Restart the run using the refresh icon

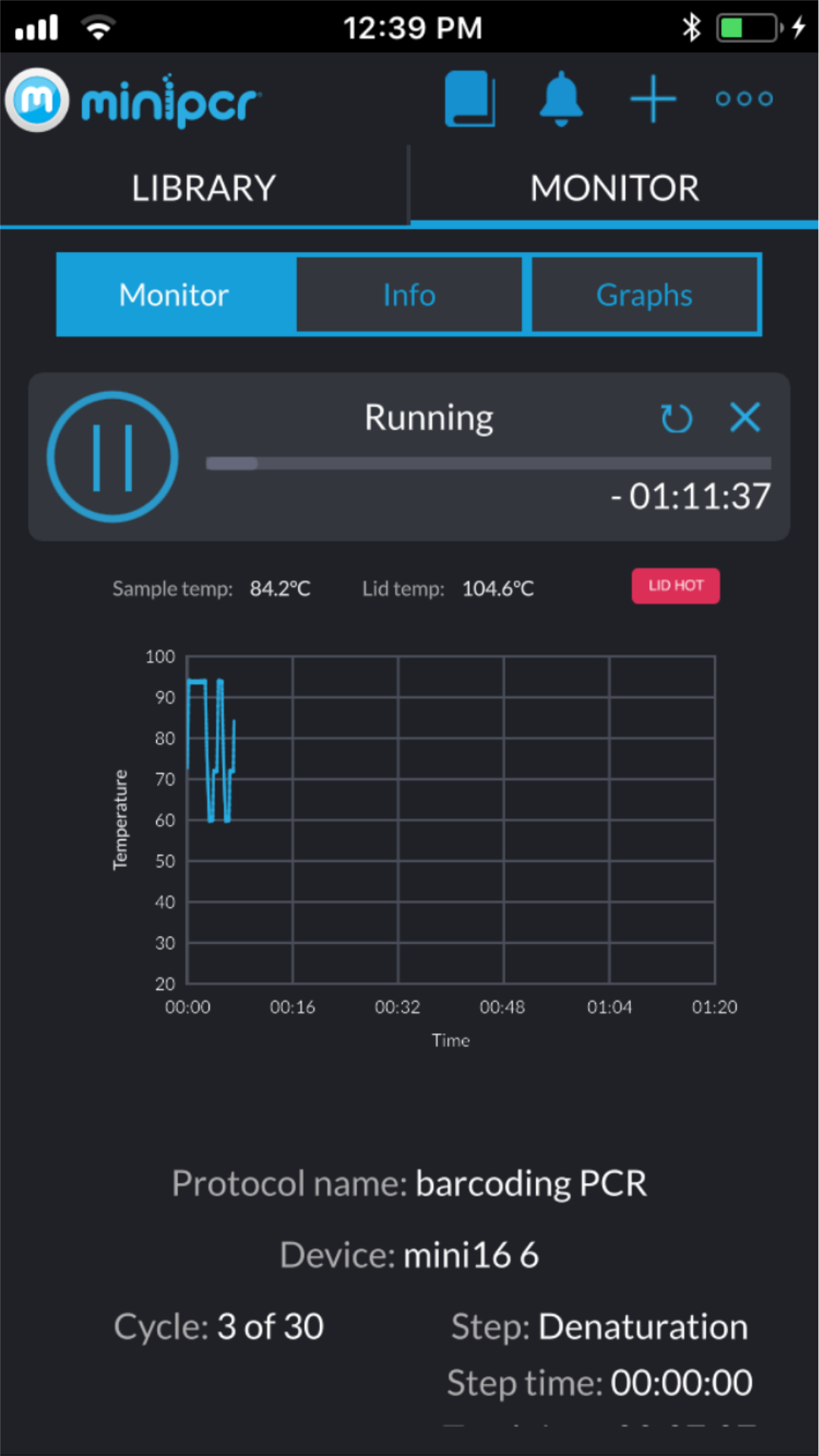(676, 418)
